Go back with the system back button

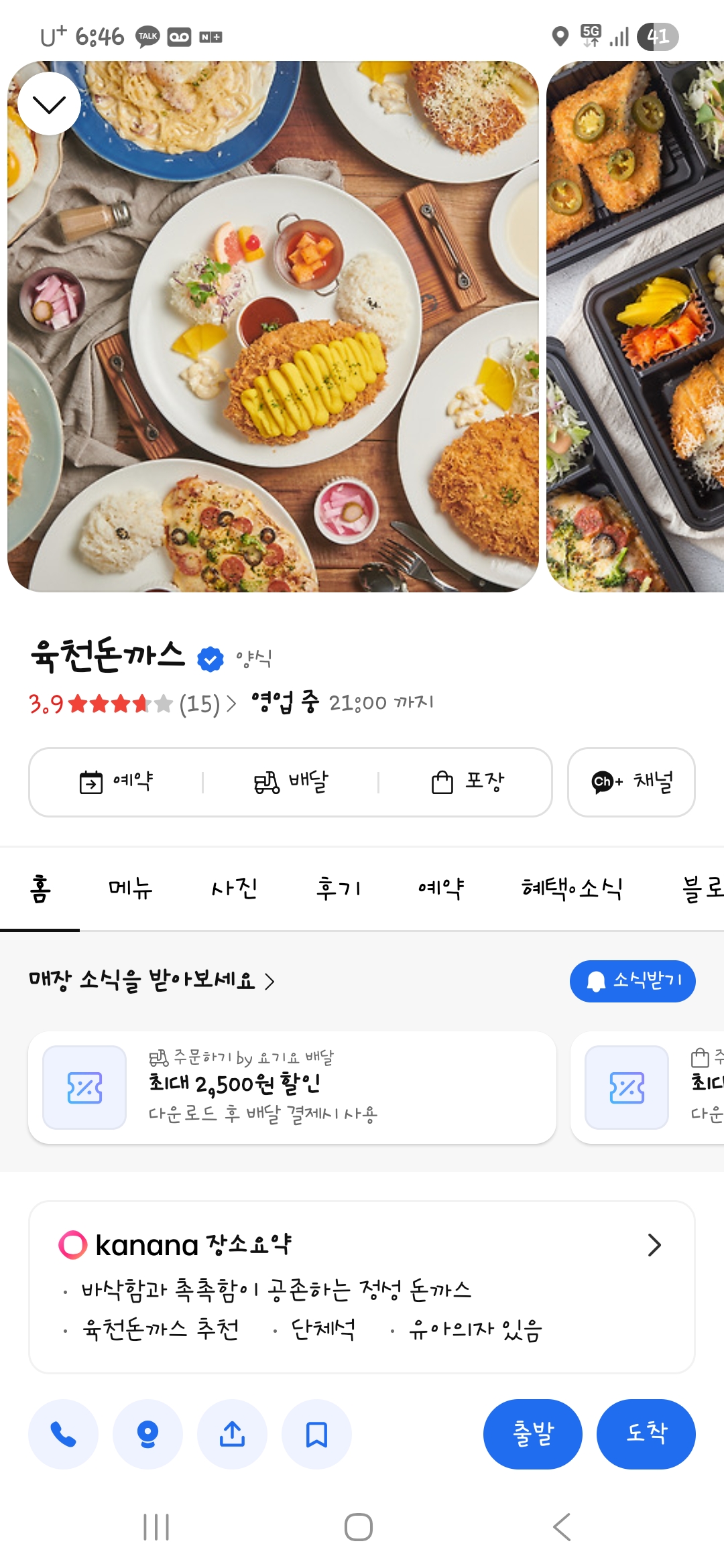[562, 1527]
